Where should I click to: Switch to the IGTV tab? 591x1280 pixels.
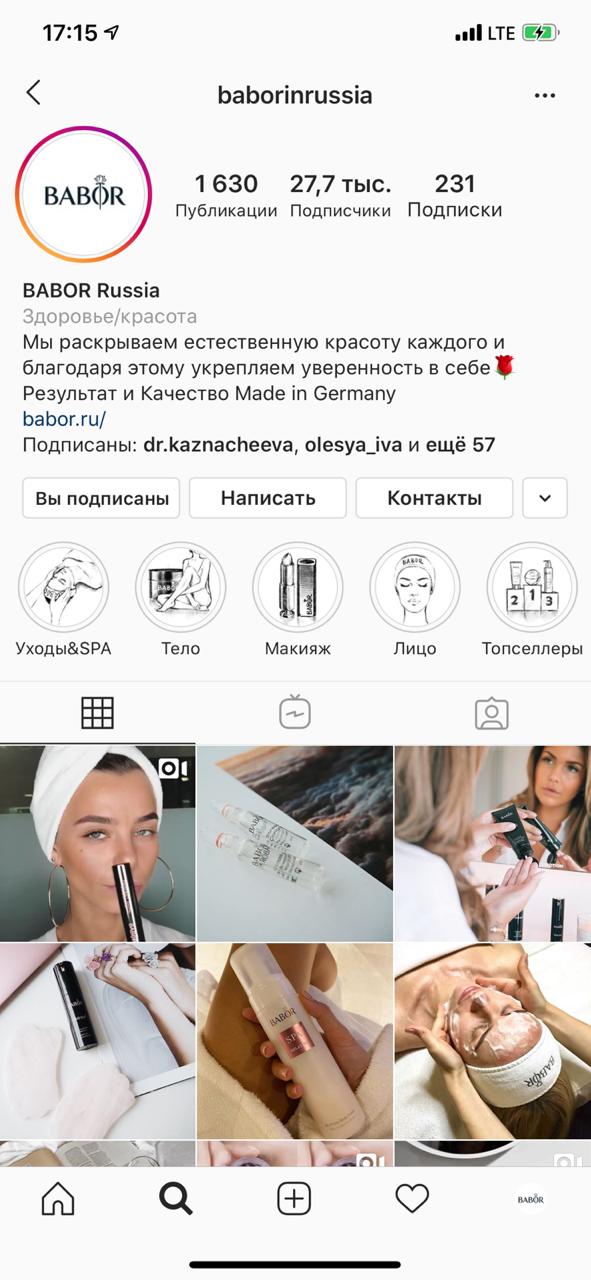pyautogui.click(x=295, y=713)
